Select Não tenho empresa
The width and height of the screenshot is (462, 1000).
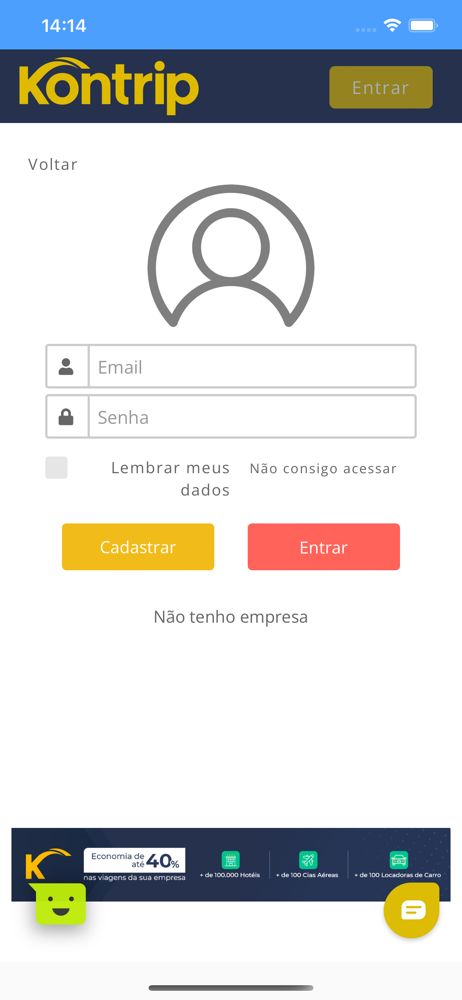231,617
